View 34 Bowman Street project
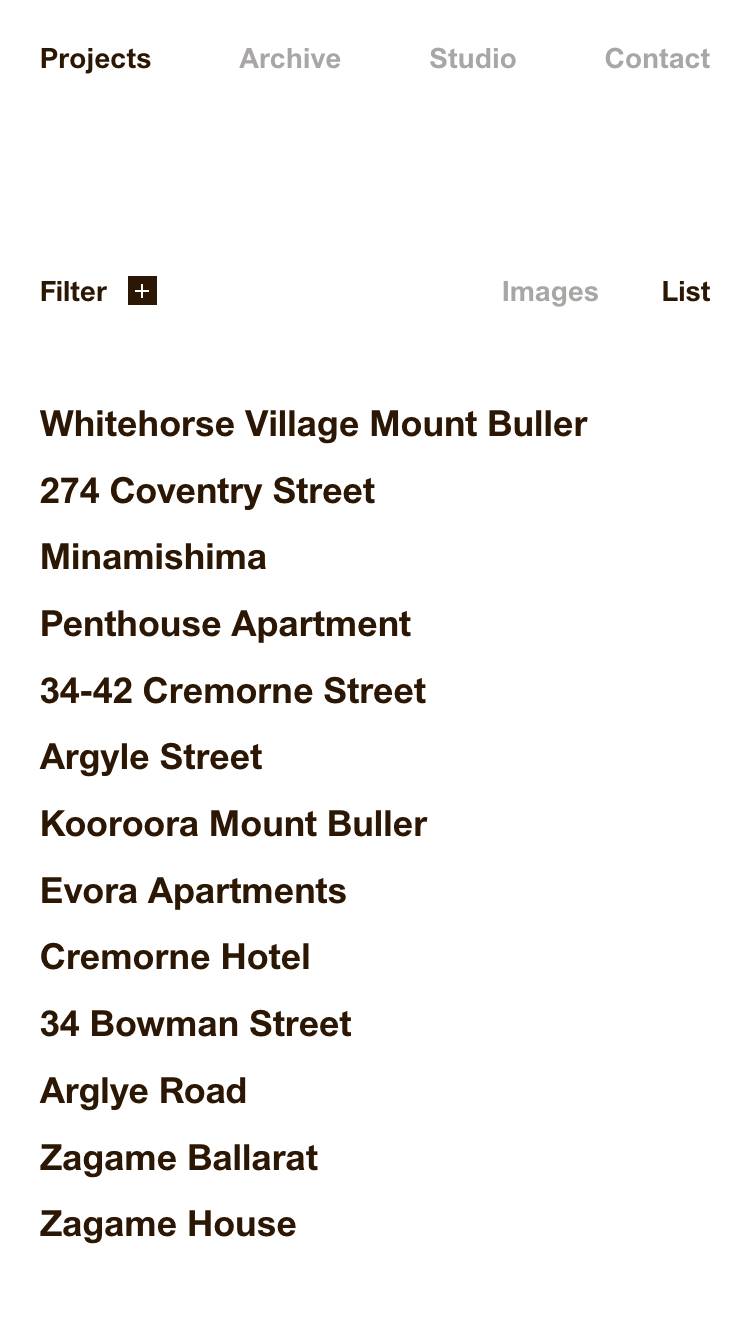The width and height of the screenshot is (750, 1334). point(195,1024)
